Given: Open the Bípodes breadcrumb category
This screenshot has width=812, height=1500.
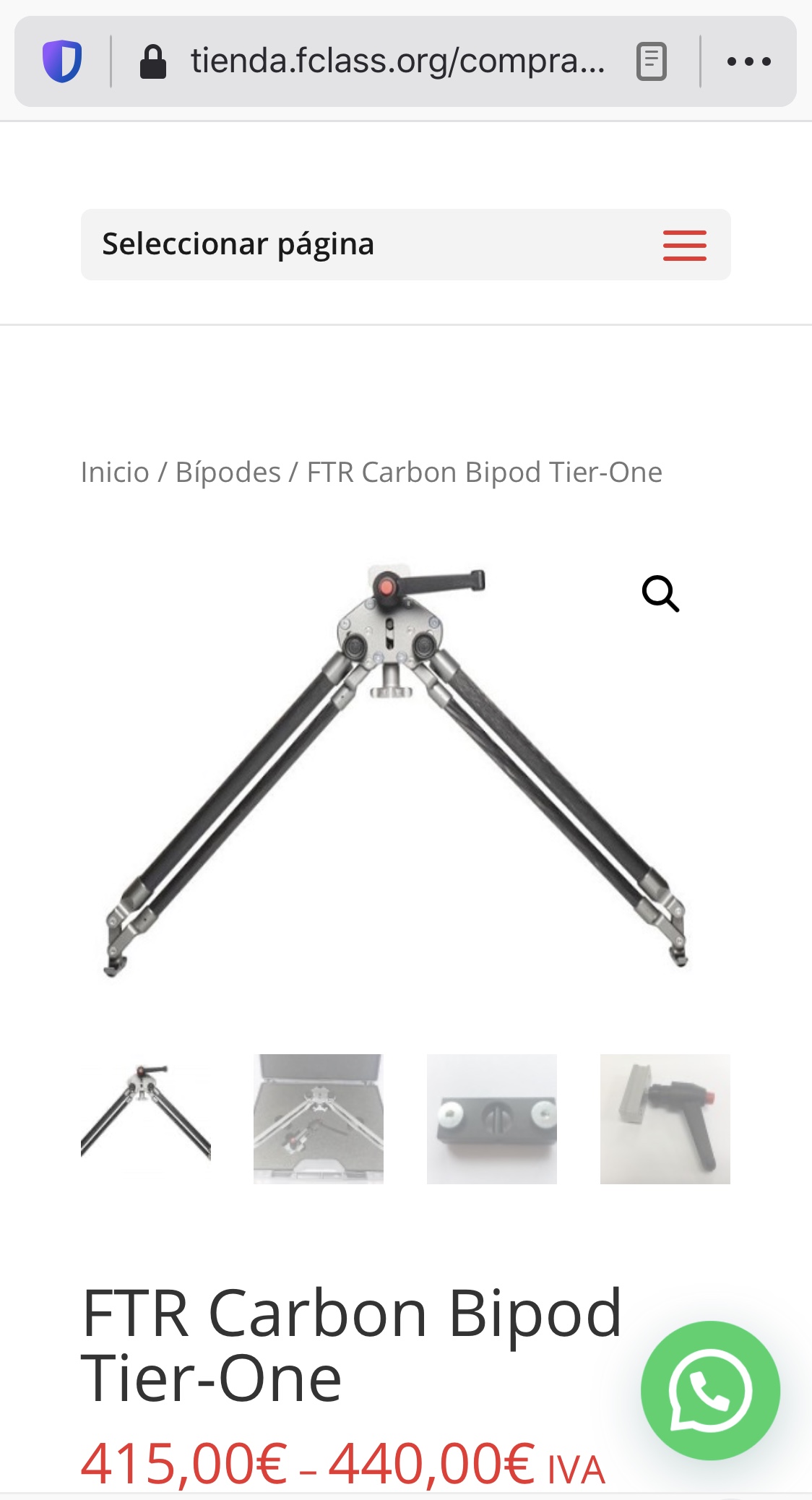Looking at the screenshot, I should [x=228, y=473].
